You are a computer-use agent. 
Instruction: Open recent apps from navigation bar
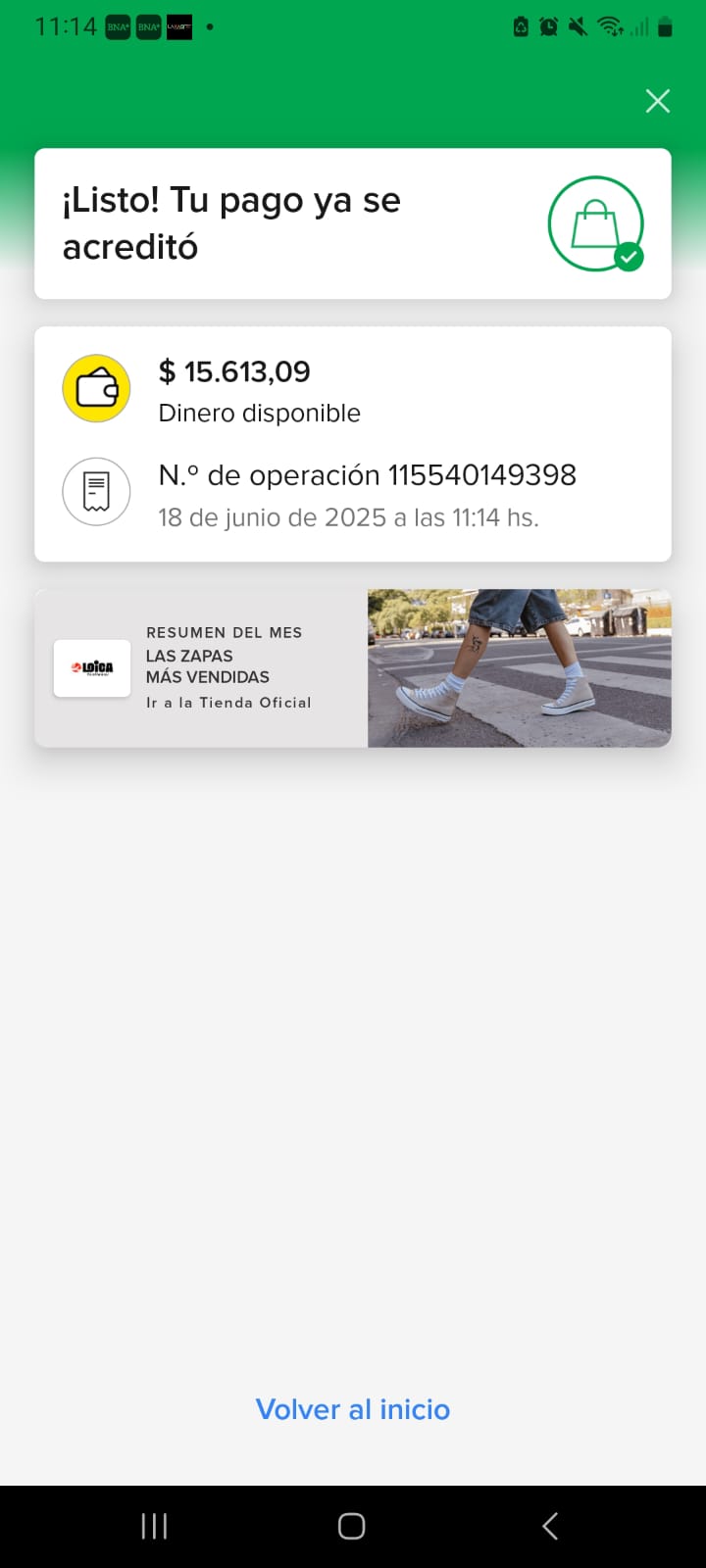coord(154,1526)
